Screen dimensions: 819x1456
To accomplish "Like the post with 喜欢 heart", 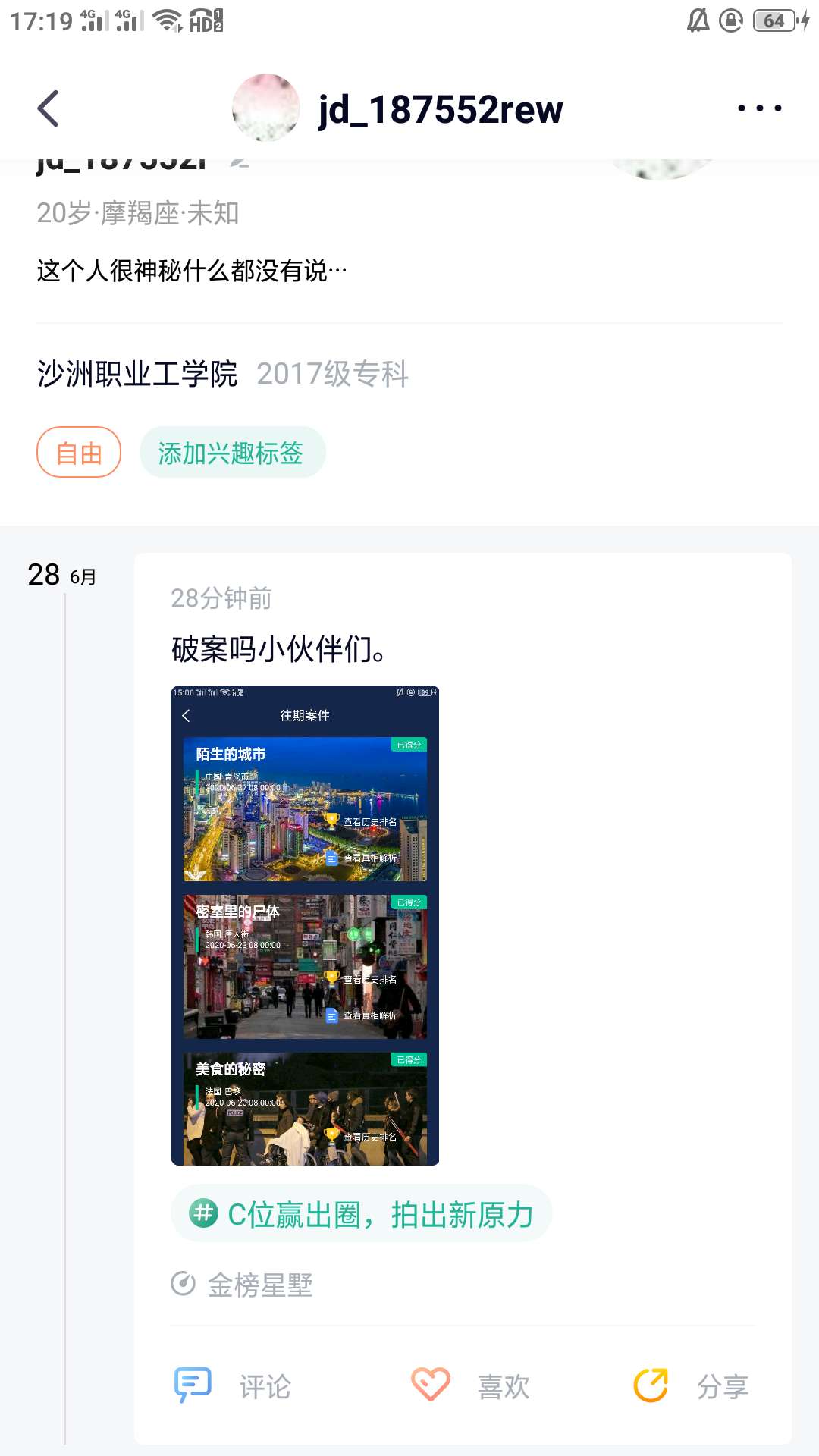I will (x=470, y=1386).
